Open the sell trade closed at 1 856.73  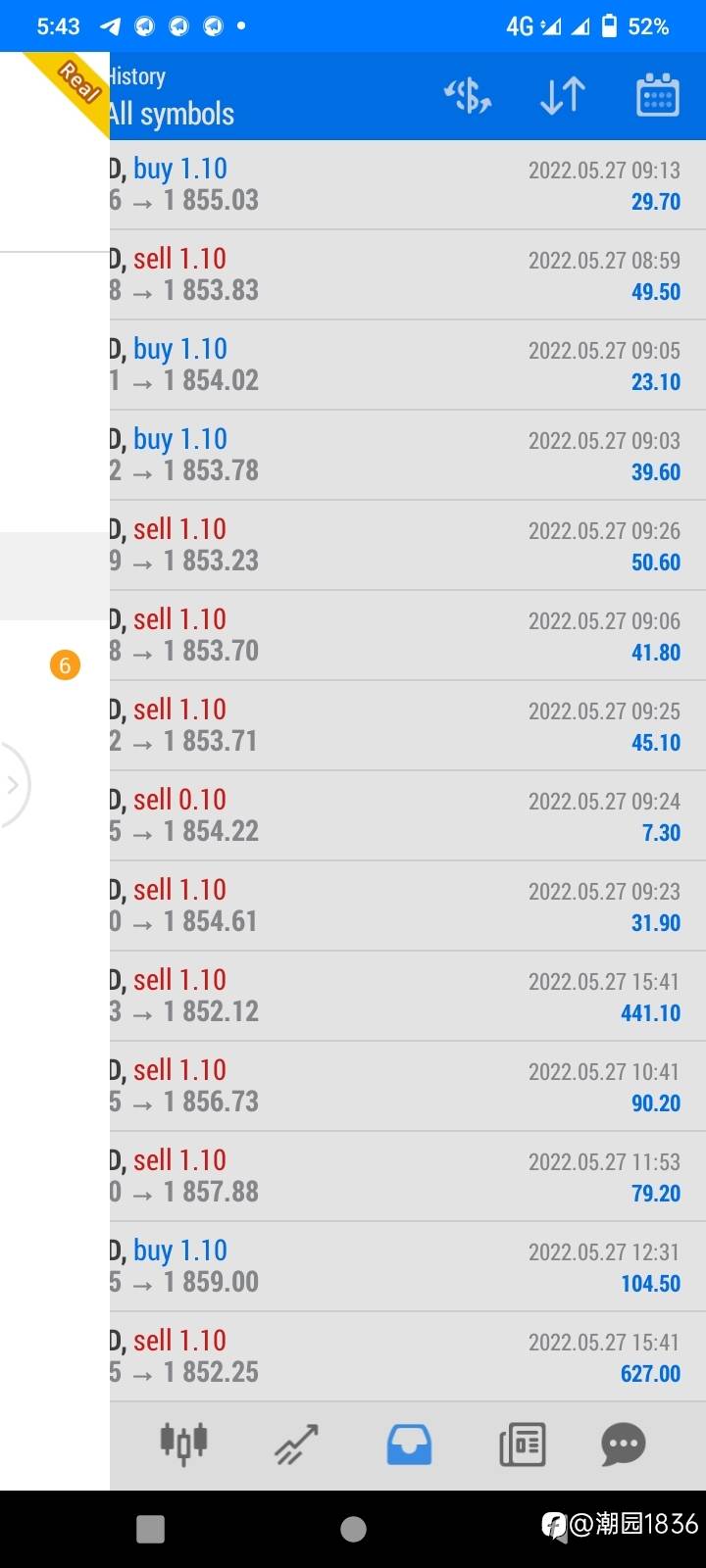[x=408, y=1087]
